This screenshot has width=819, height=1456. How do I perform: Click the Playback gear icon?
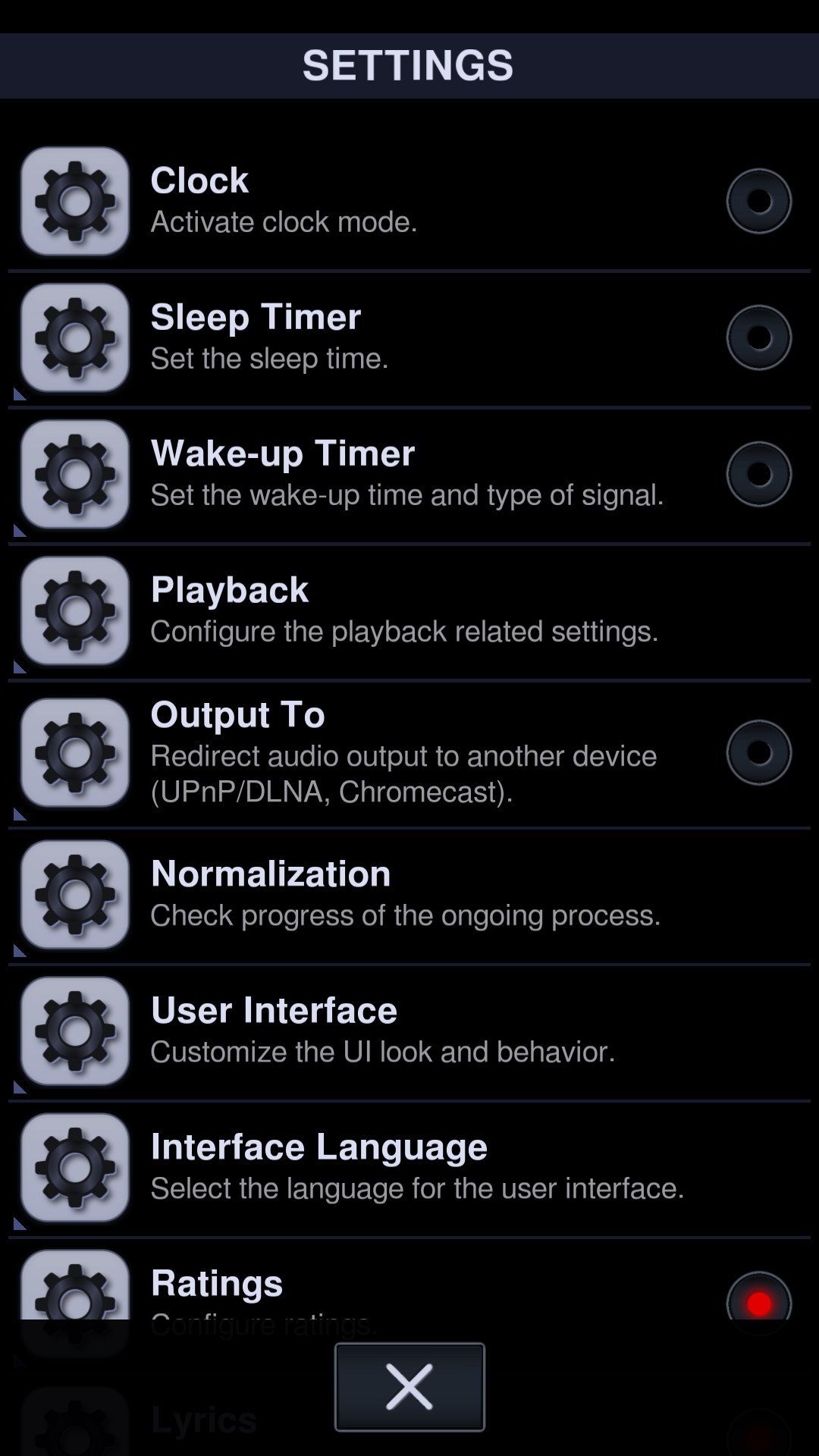pos(74,610)
